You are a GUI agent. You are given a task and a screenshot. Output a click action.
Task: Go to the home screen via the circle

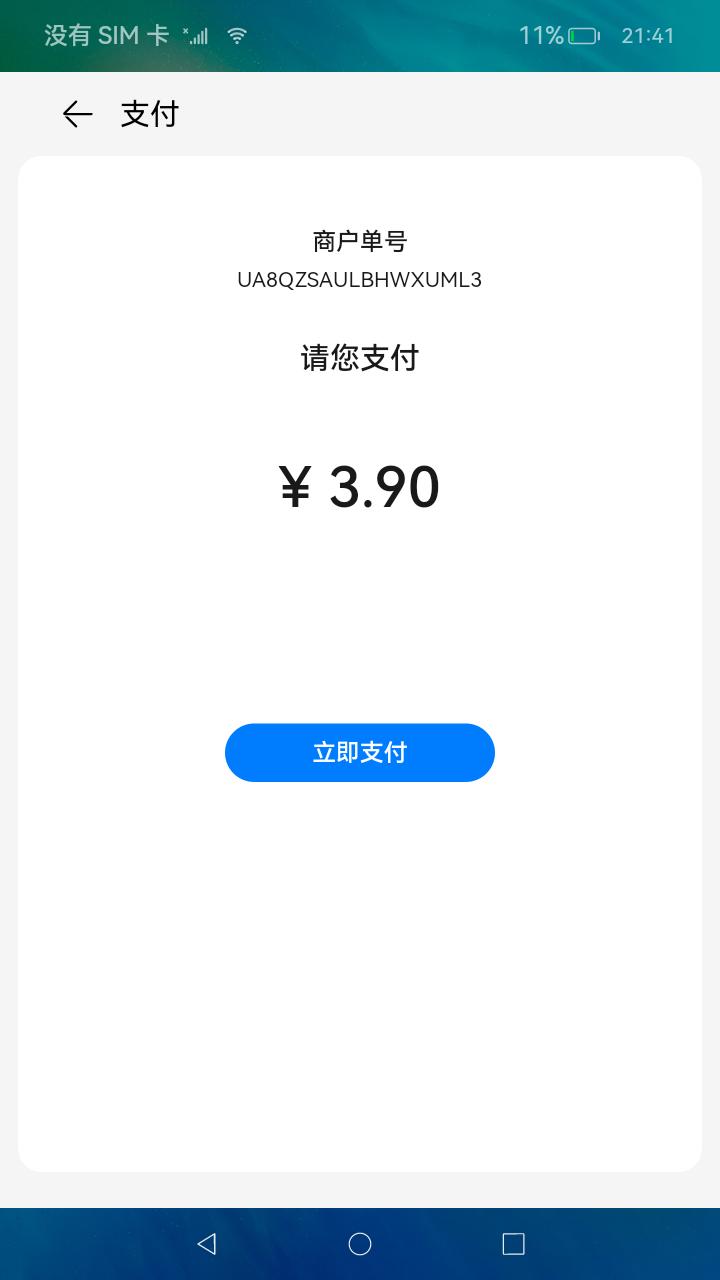point(360,1243)
